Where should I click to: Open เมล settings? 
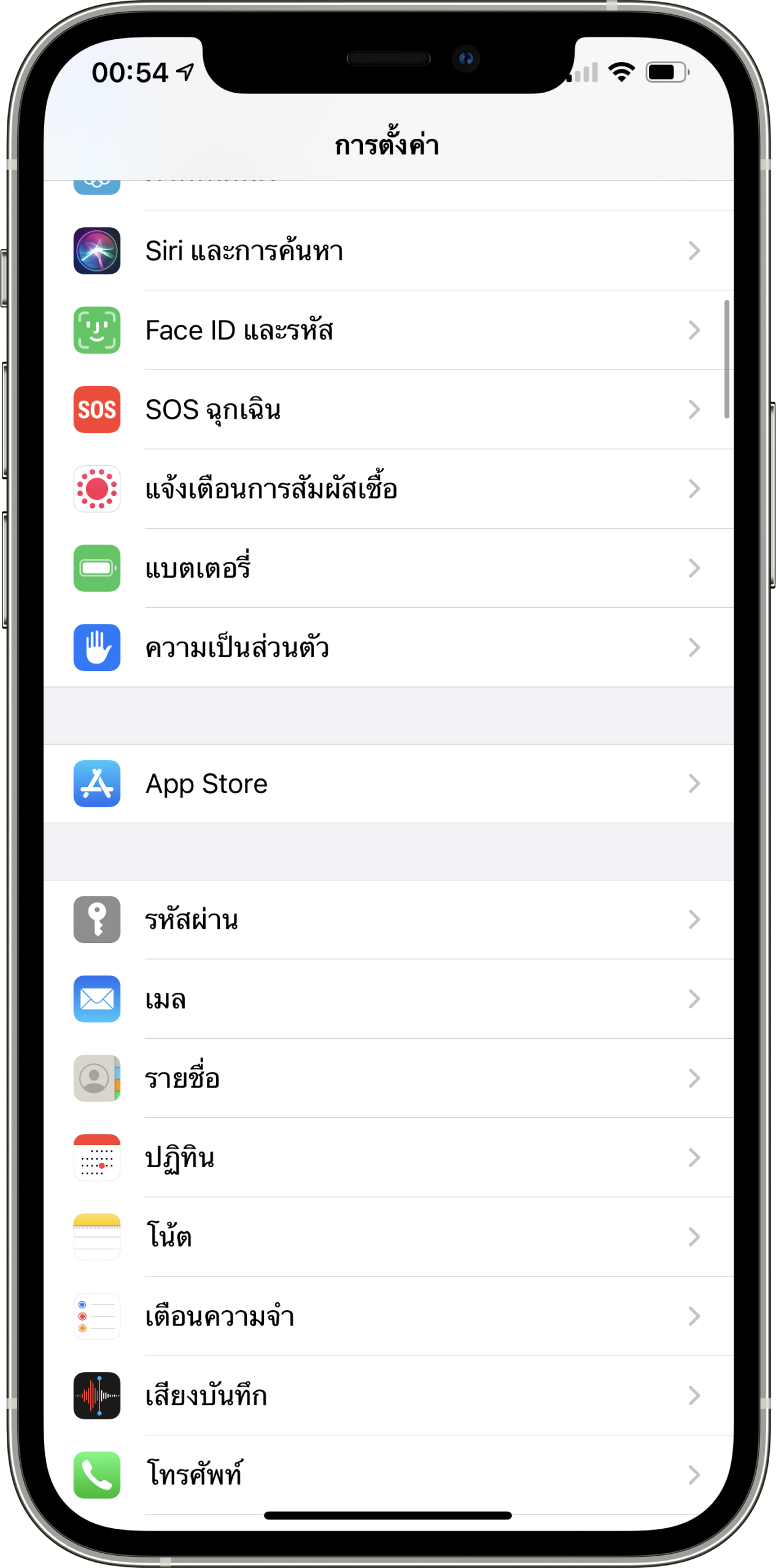point(388,999)
